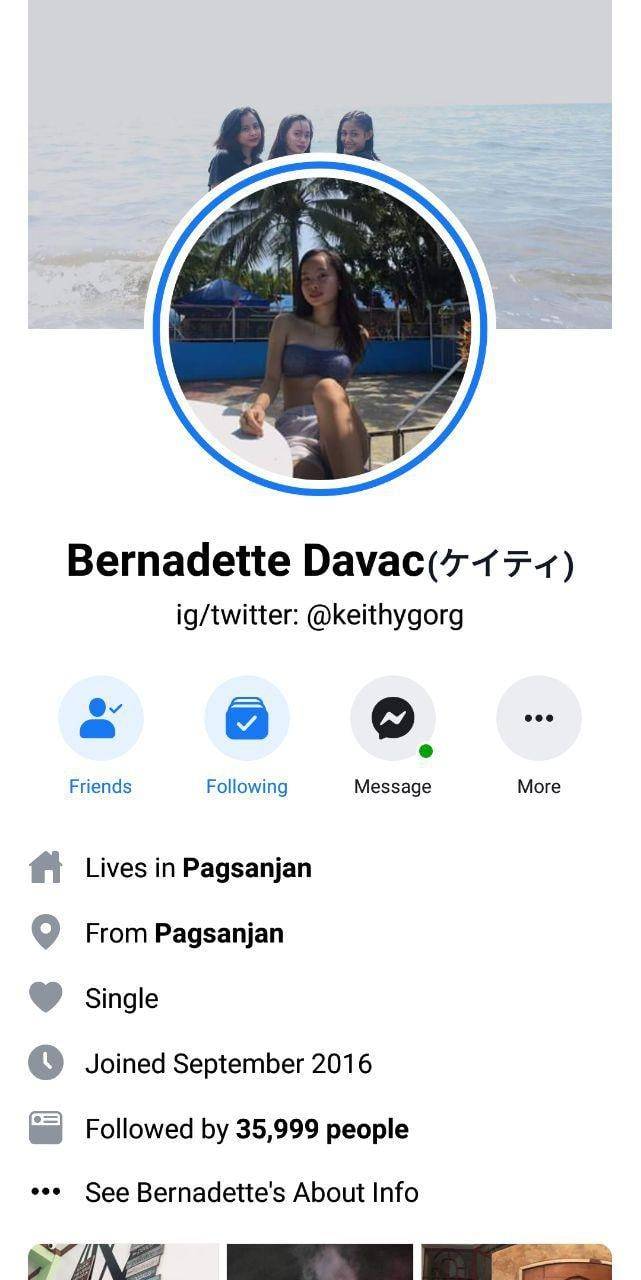The height and width of the screenshot is (1280, 641).
Task: See Bernadette's About Info
Action: tap(251, 1192)
